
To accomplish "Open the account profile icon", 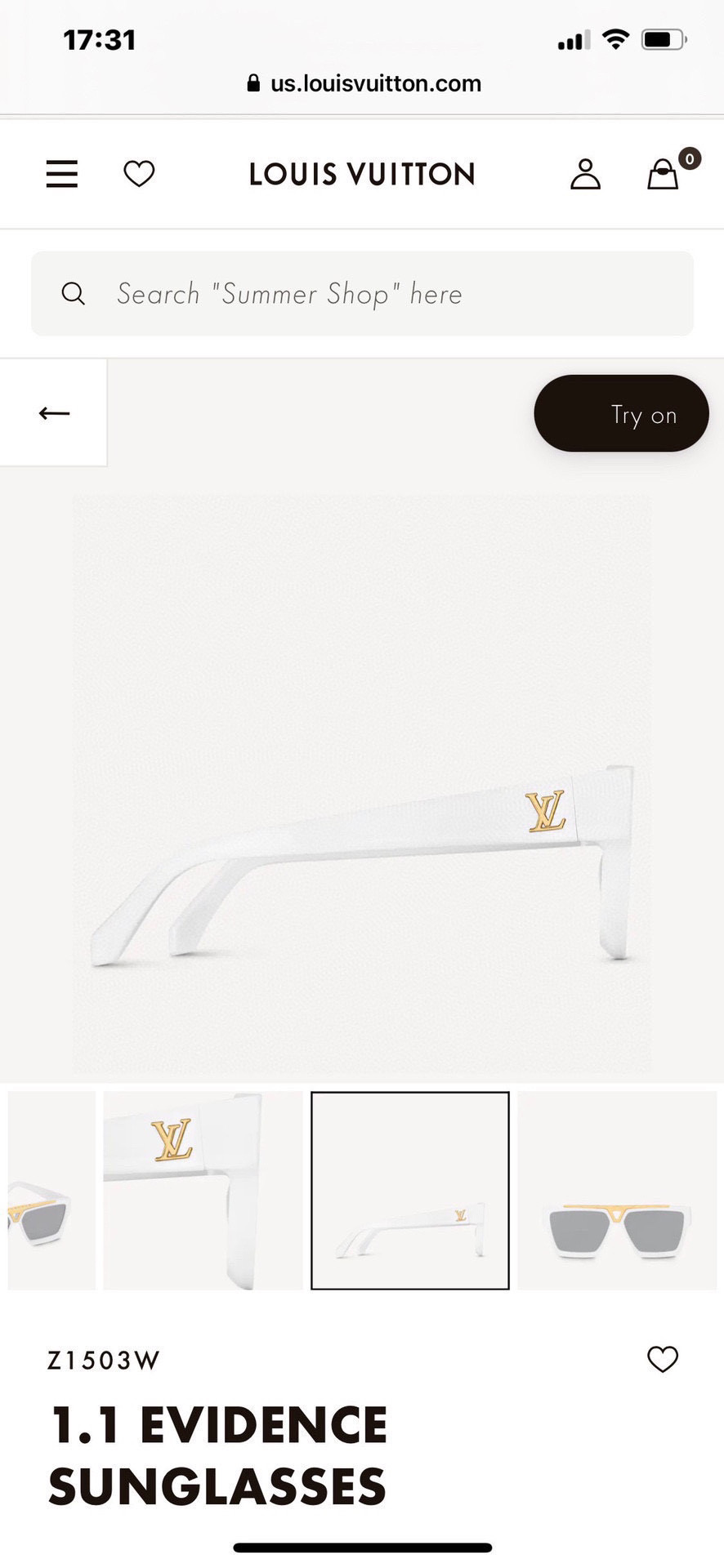I will [585, 174].
